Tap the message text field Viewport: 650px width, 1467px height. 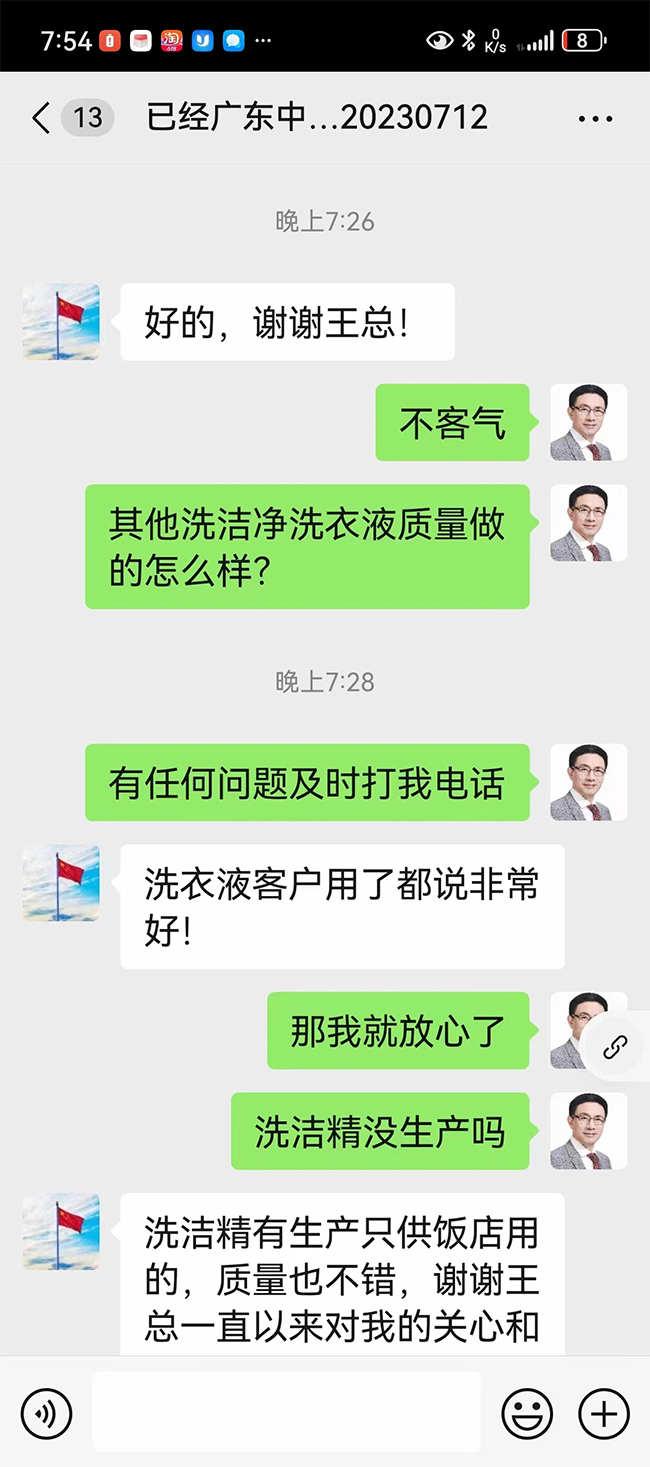point(286,1411)
